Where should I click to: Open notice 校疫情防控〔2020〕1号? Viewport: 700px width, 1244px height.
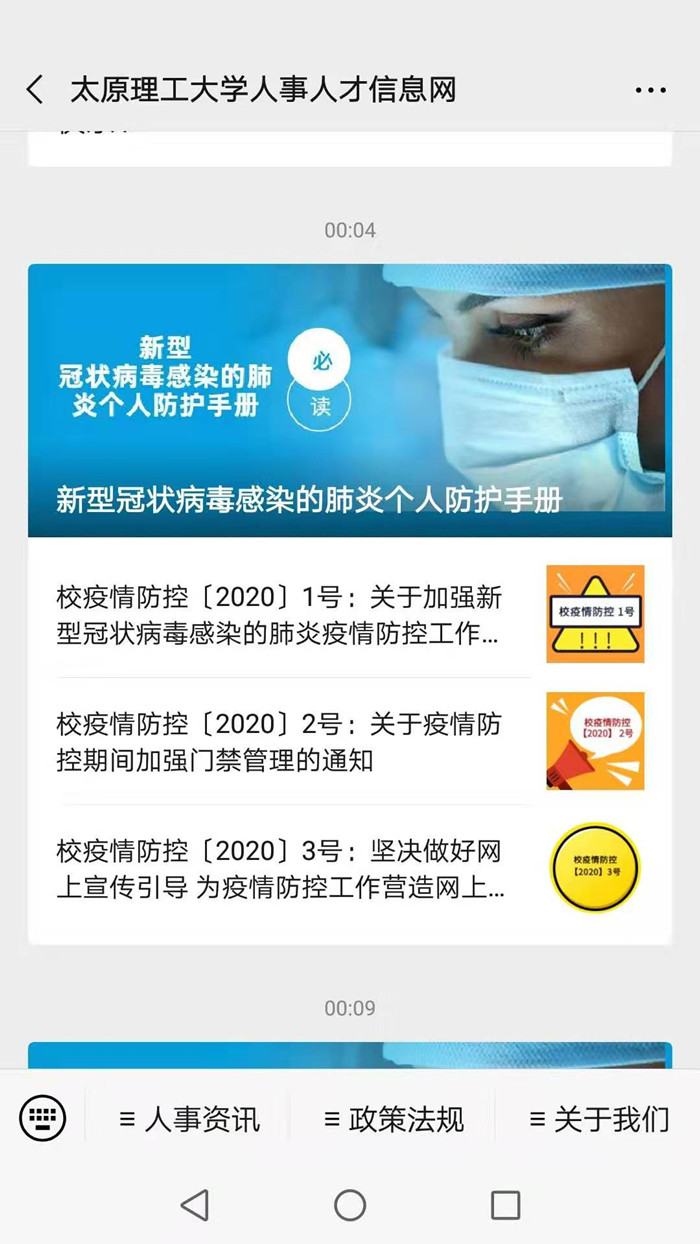(350, 614)
